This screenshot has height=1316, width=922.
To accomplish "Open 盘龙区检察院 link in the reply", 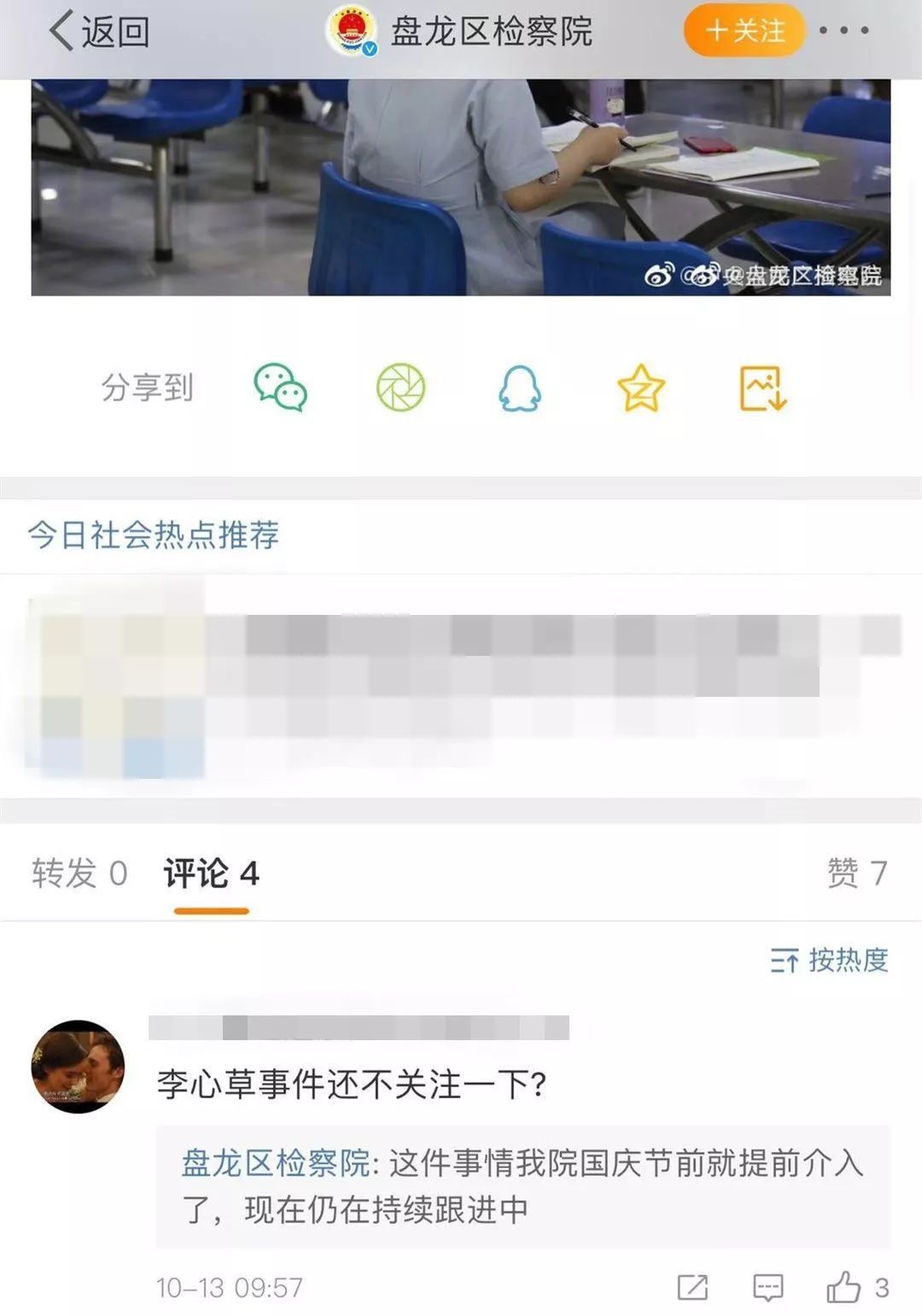I will point(276,1164).
